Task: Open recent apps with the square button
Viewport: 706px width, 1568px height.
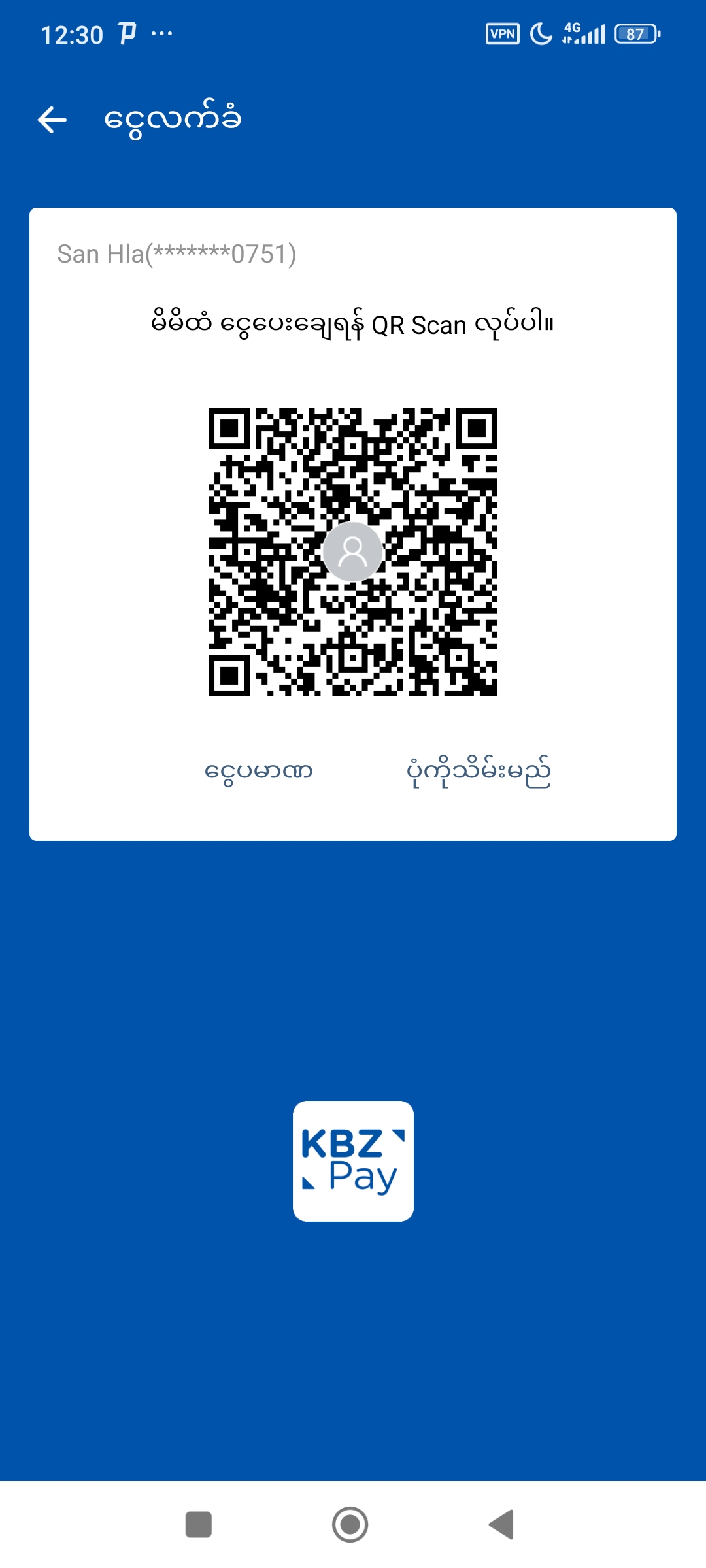Action: (199, 1525)
